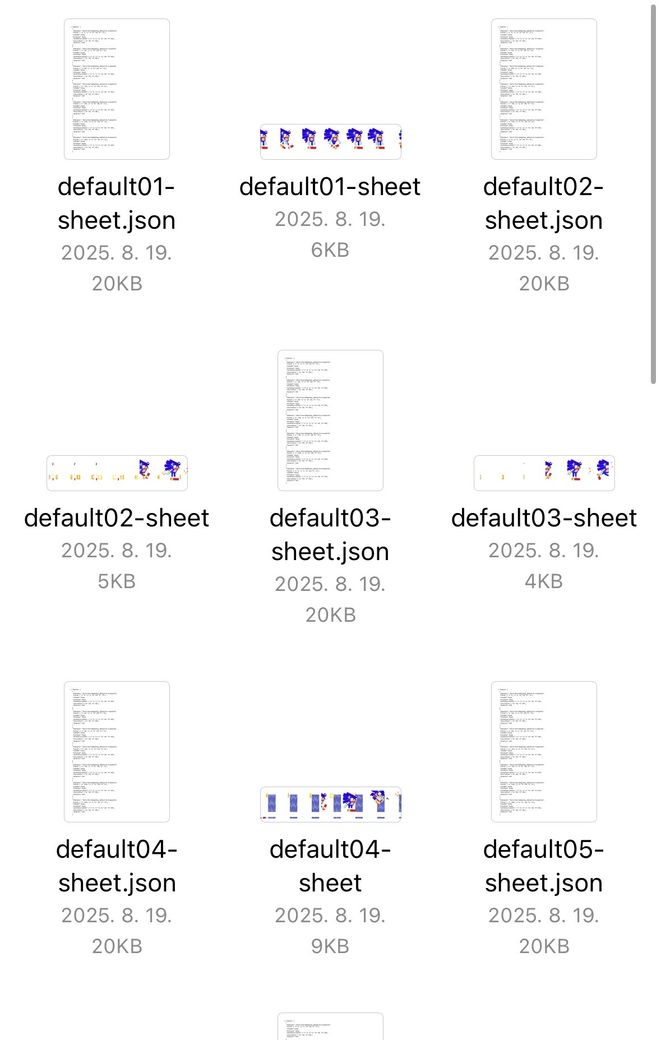
Task: Preview the default04-sheet sprite image
Action: [x=330, y=803]
